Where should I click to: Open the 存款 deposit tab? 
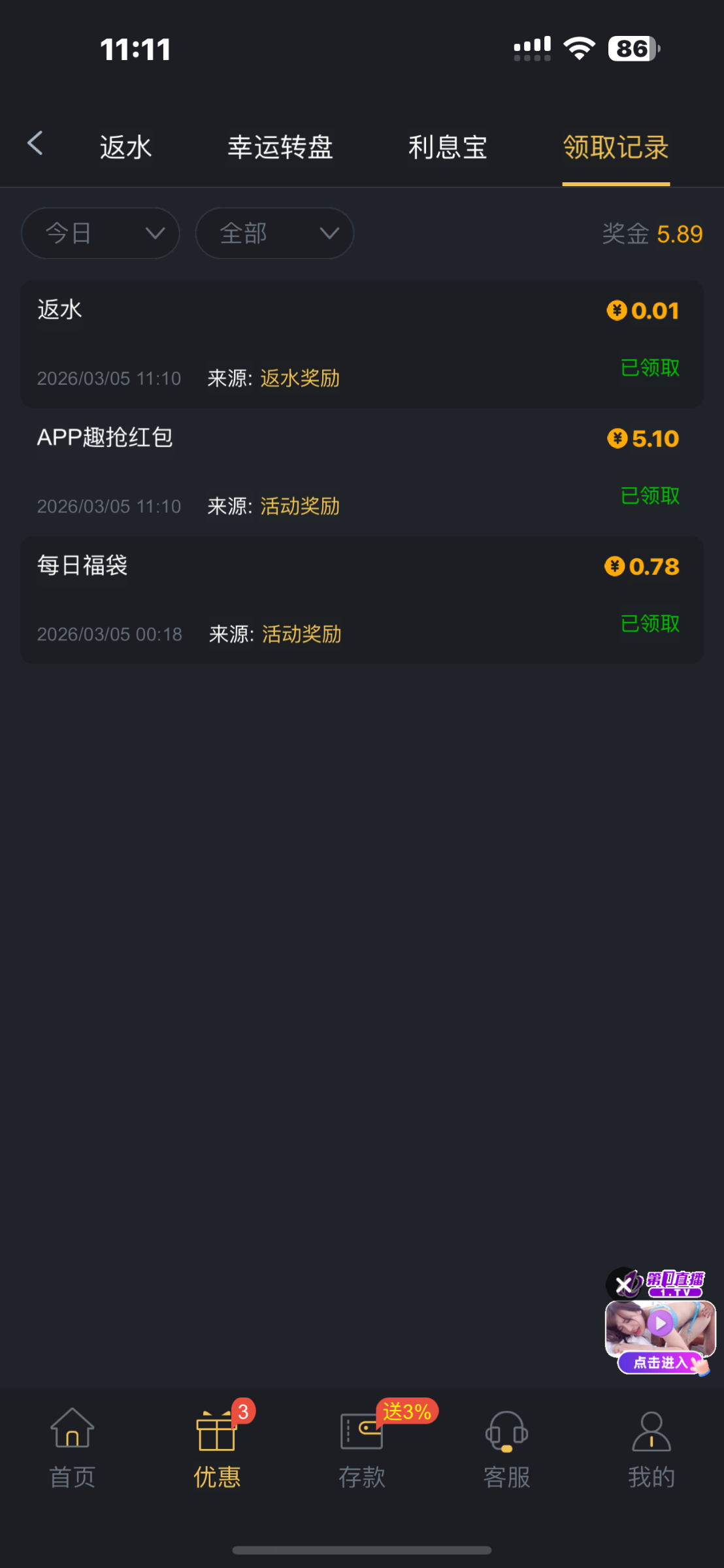click(x=362, y=1448)
